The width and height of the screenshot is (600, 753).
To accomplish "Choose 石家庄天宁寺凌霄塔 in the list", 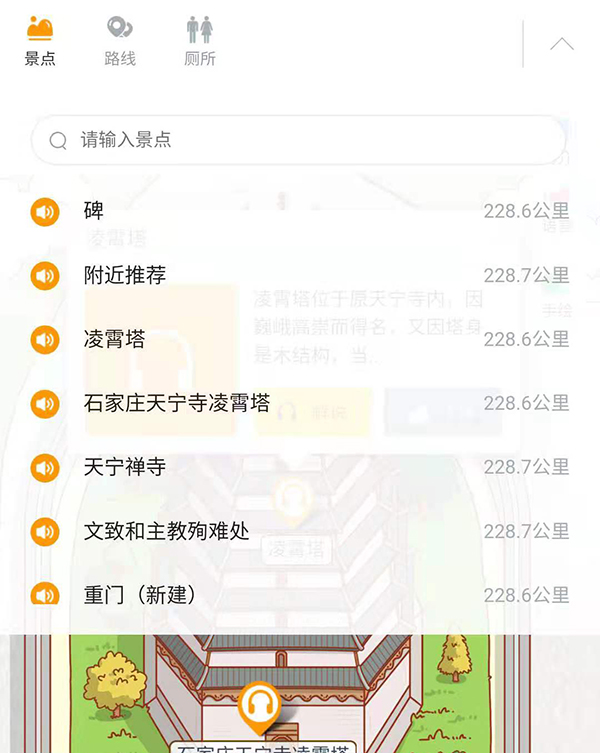I will [300, 403].
